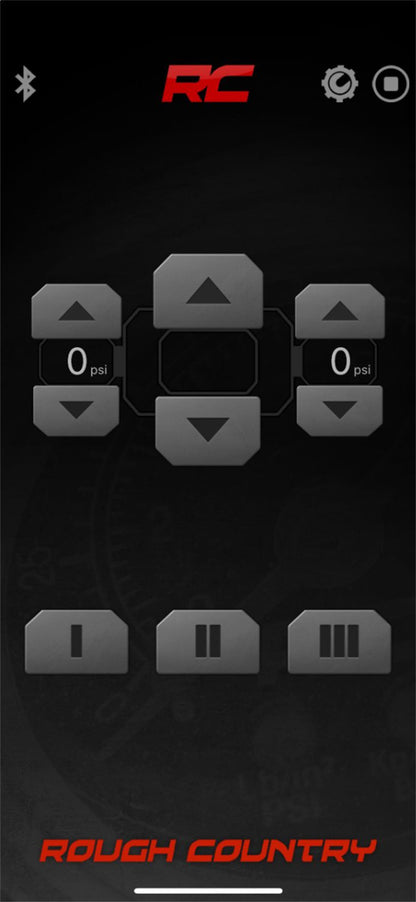Increase right side pressure with its up arrow

point(340,311)
